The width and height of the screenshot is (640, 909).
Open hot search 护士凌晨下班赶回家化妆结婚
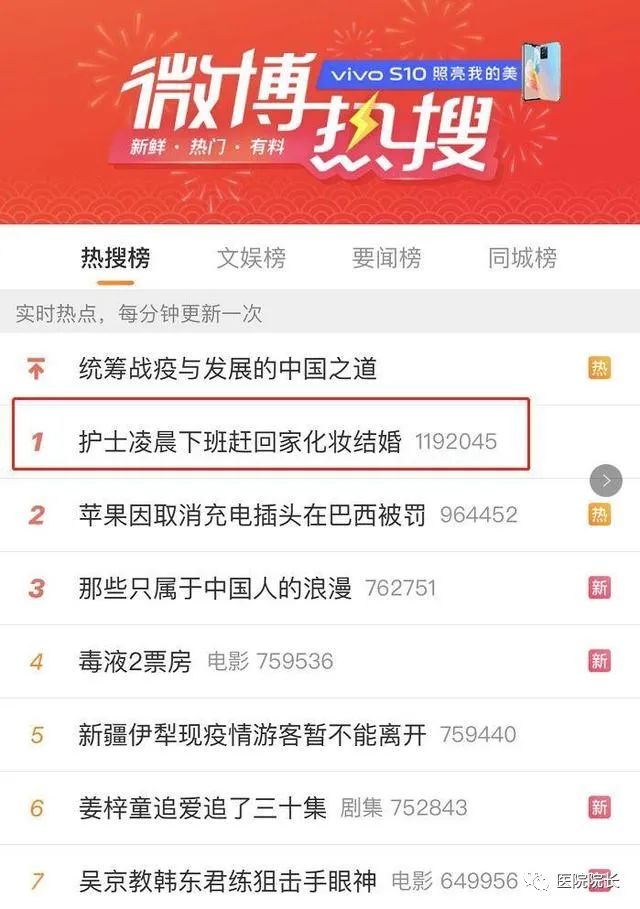click(240, 441)
